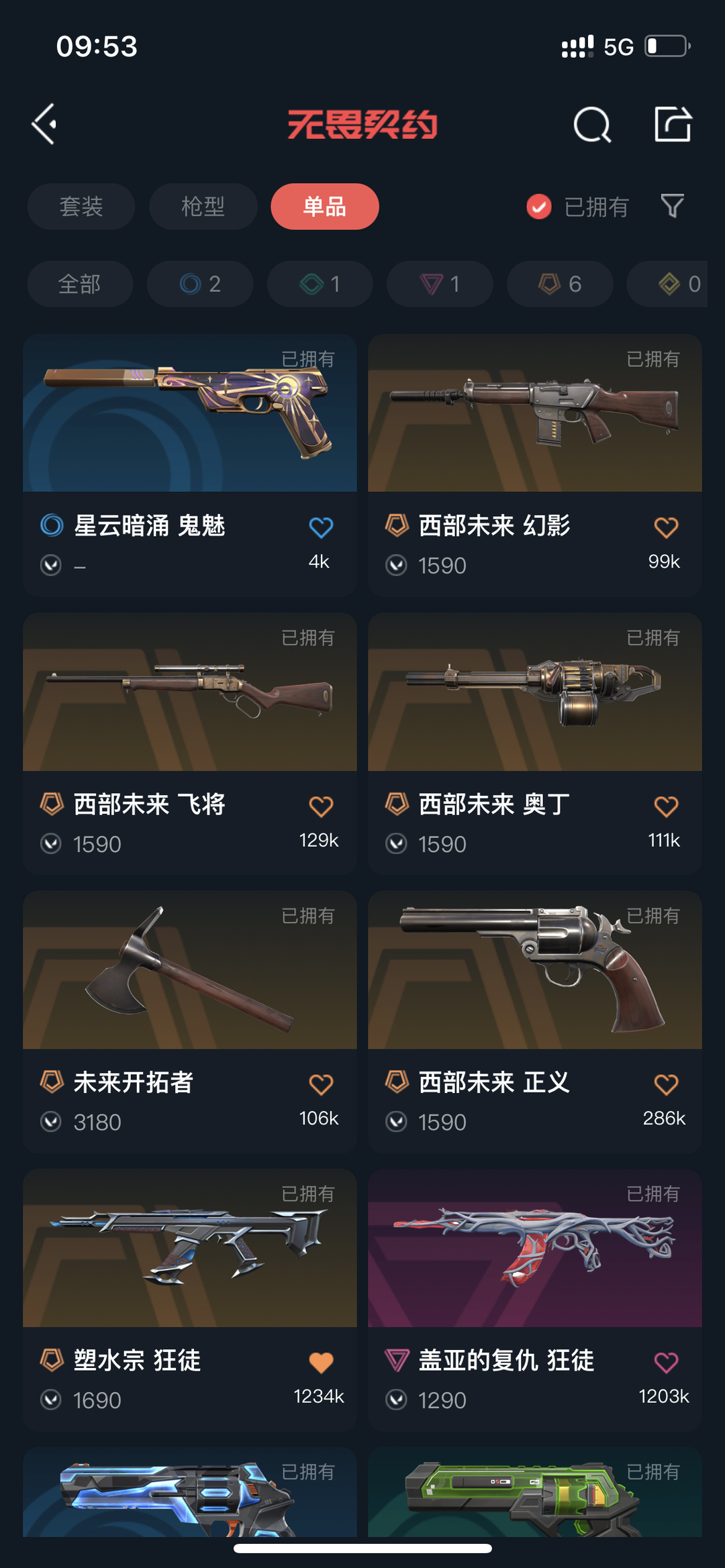The width and height of the screenshot is (725, 1568).
Task: Open the 未来开拓者 axe card
Action: point(190,1022)
